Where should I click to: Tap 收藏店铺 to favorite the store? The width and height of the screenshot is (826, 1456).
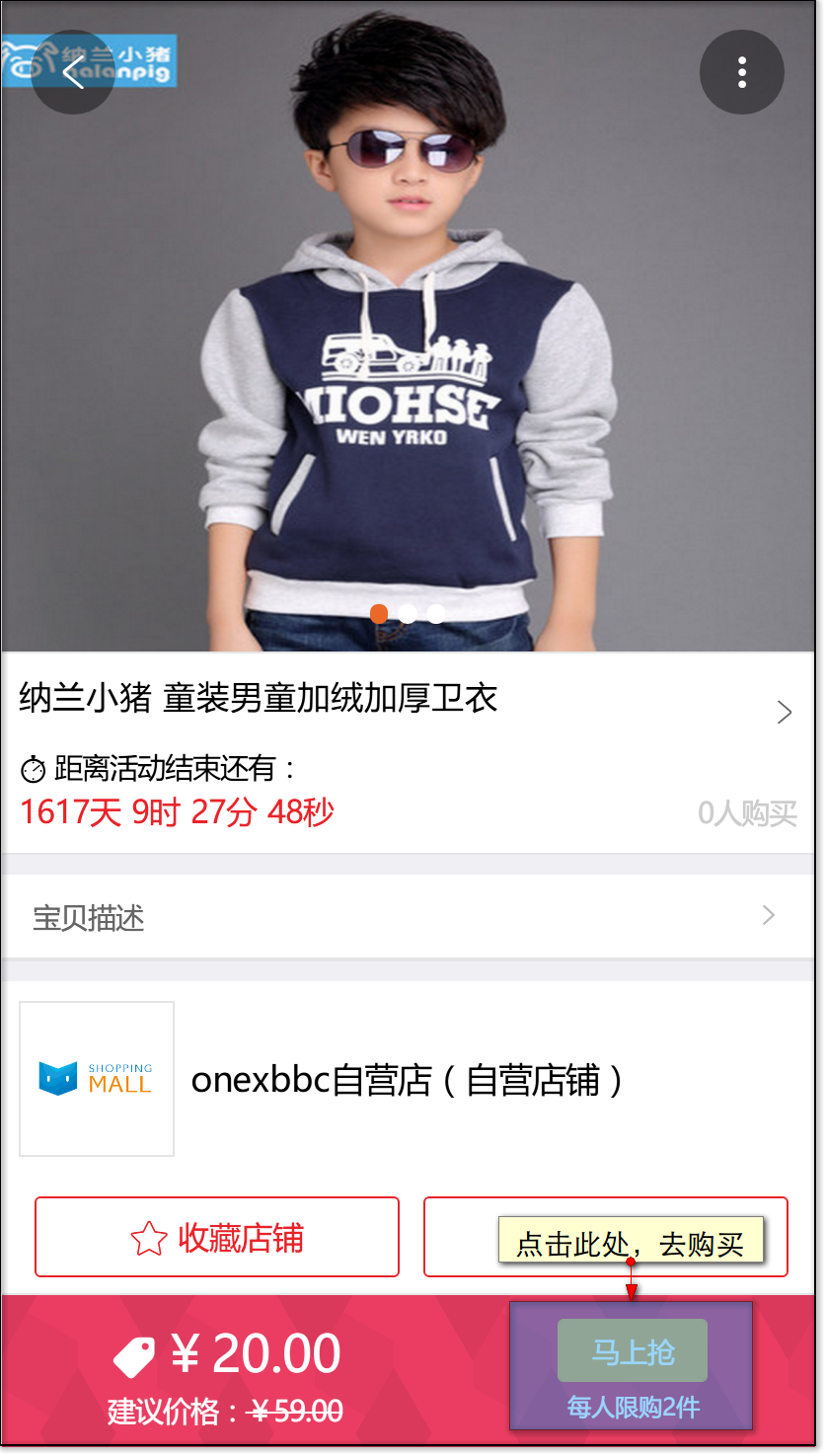pos(217,1237)
